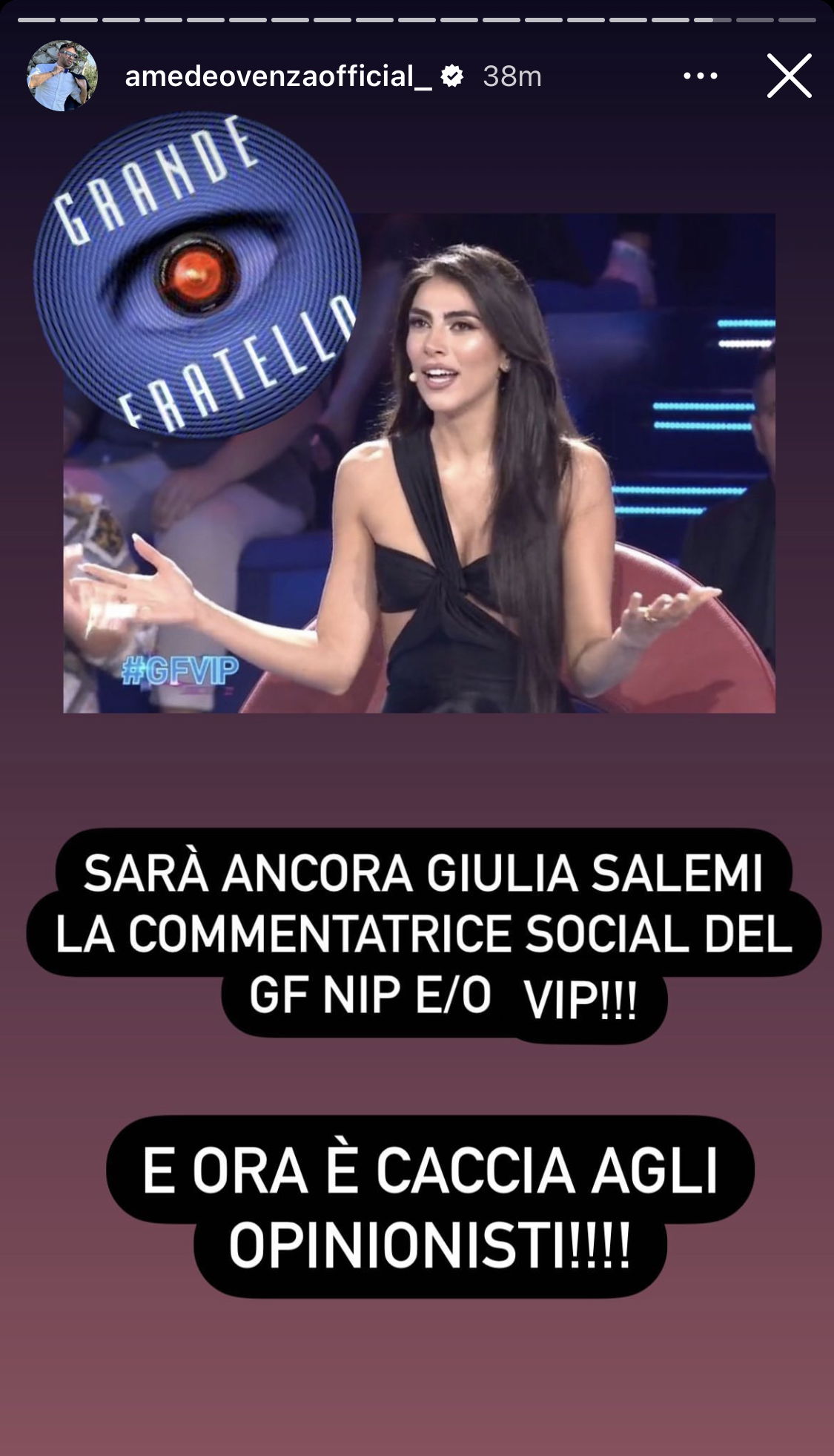Screen dimensions: 834x1456
Task: Tap the amedeovenzaofficial_ username
Action: 278,76
